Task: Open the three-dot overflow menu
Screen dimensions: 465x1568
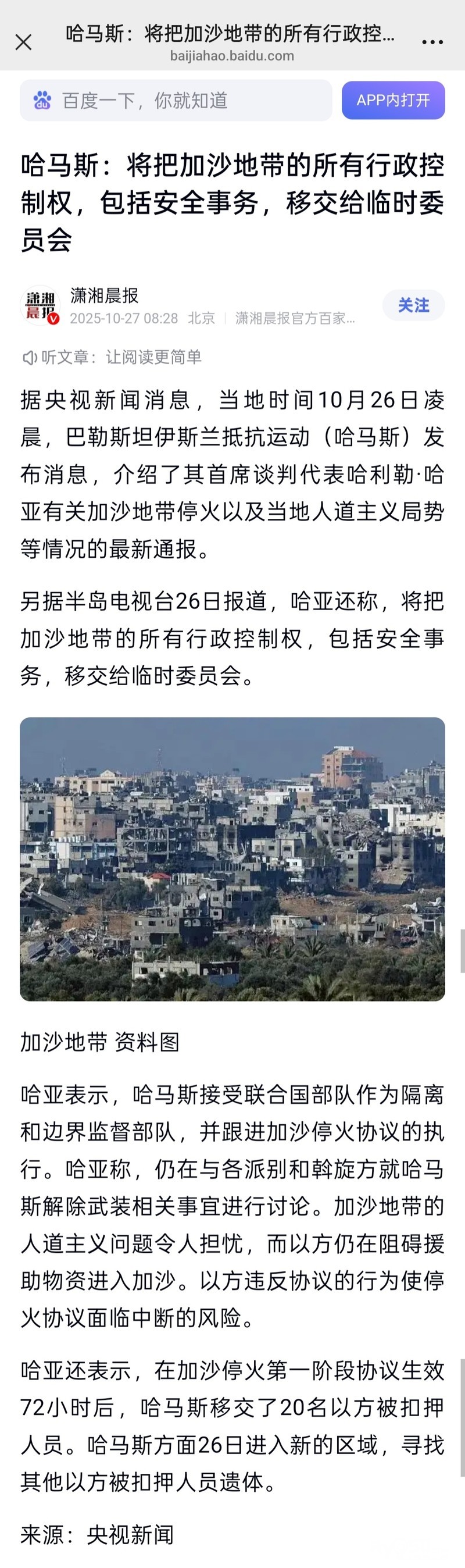Action: coord(432,42)
